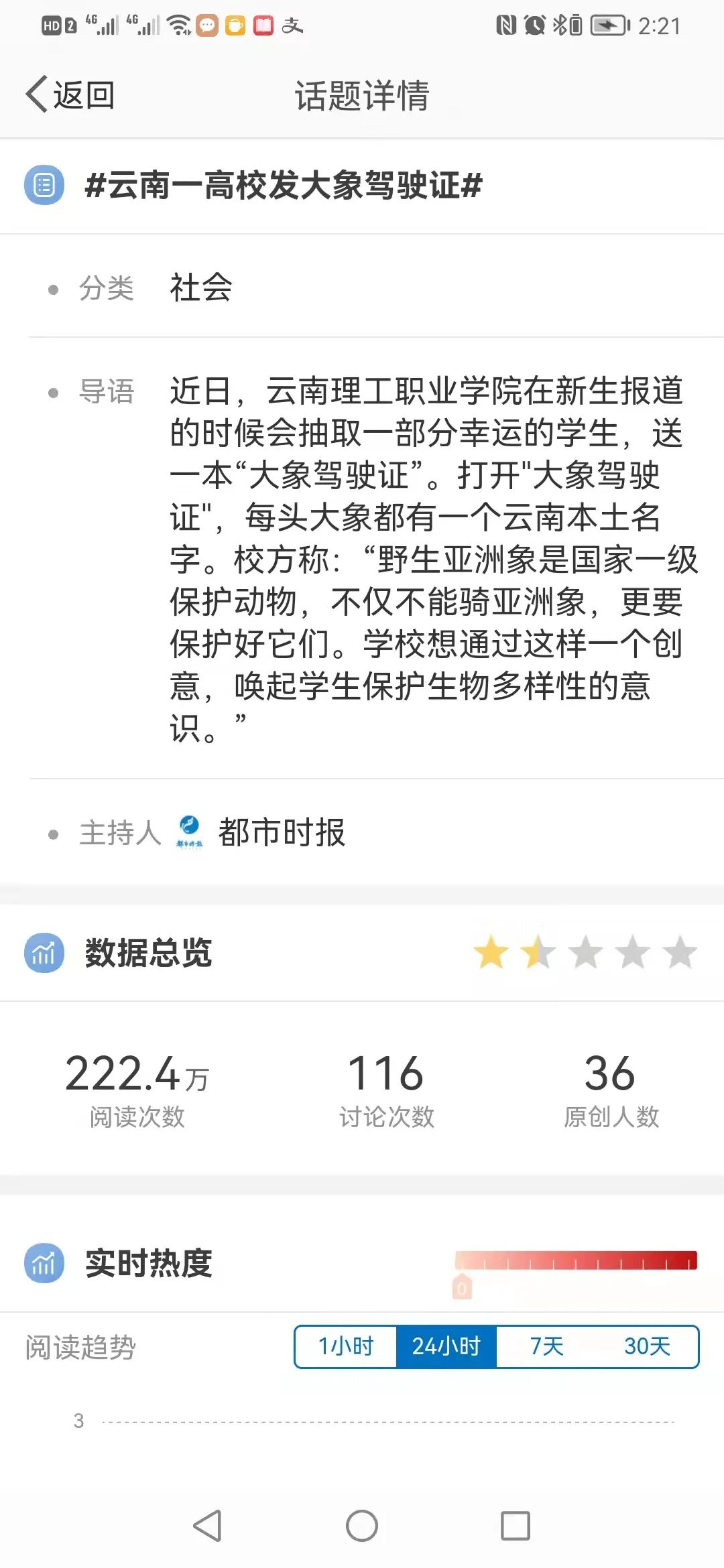The width and height of the screenshot is (724, 1568).
Task: Tap the system home button
Action: pos(362,1526)
